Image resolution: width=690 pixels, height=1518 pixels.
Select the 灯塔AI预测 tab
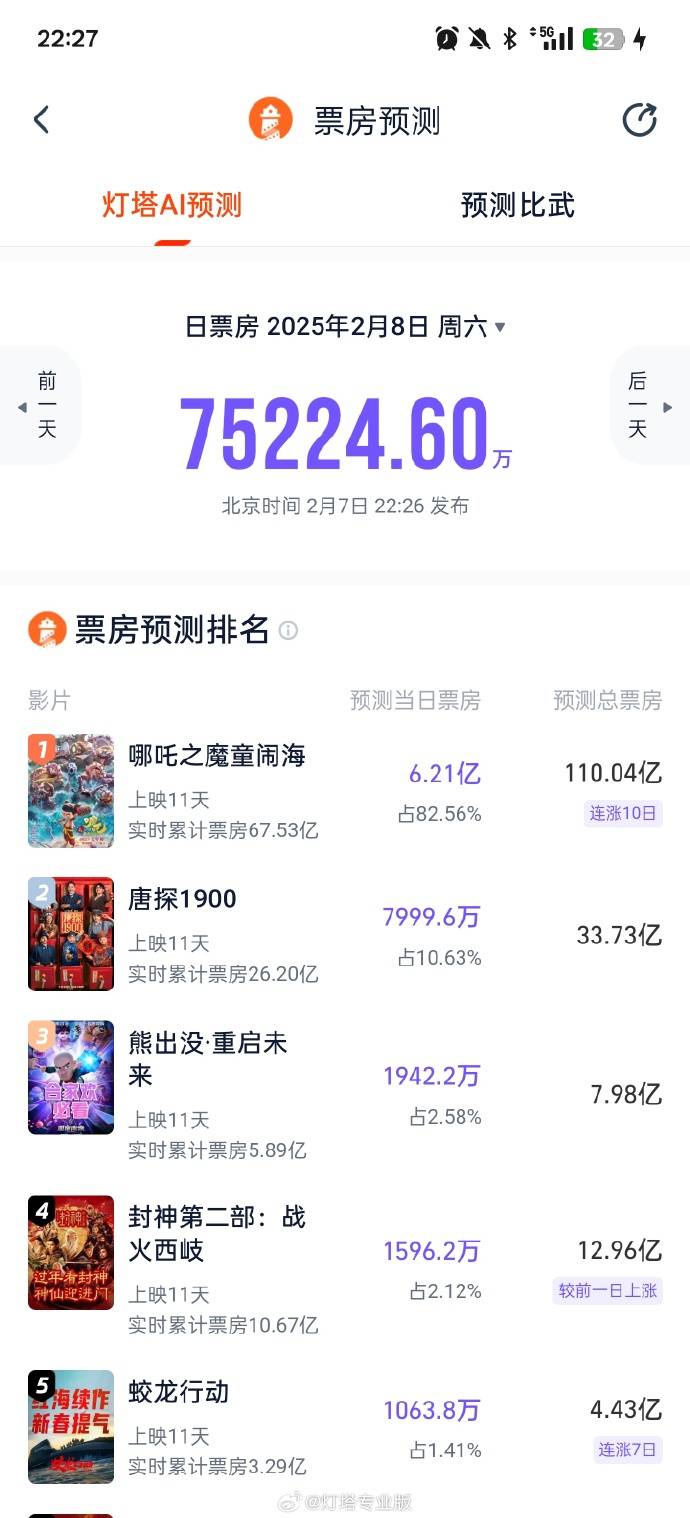coord(172,205)
